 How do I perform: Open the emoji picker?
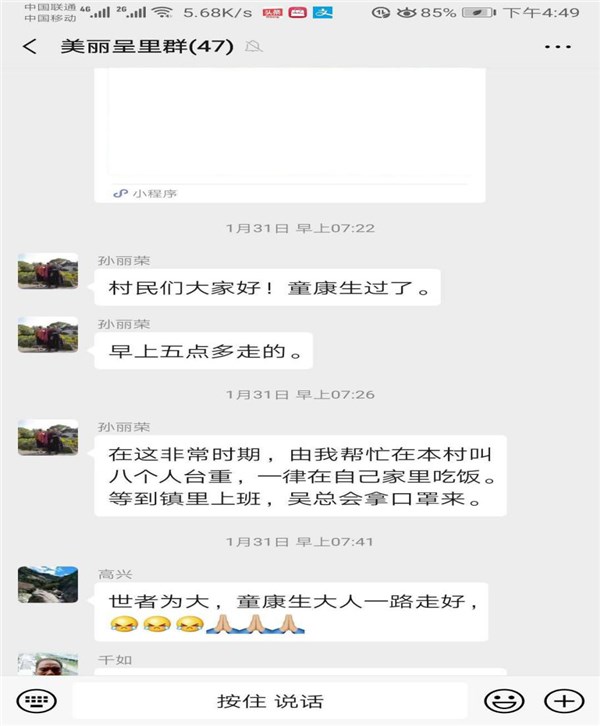click(505, 701)
